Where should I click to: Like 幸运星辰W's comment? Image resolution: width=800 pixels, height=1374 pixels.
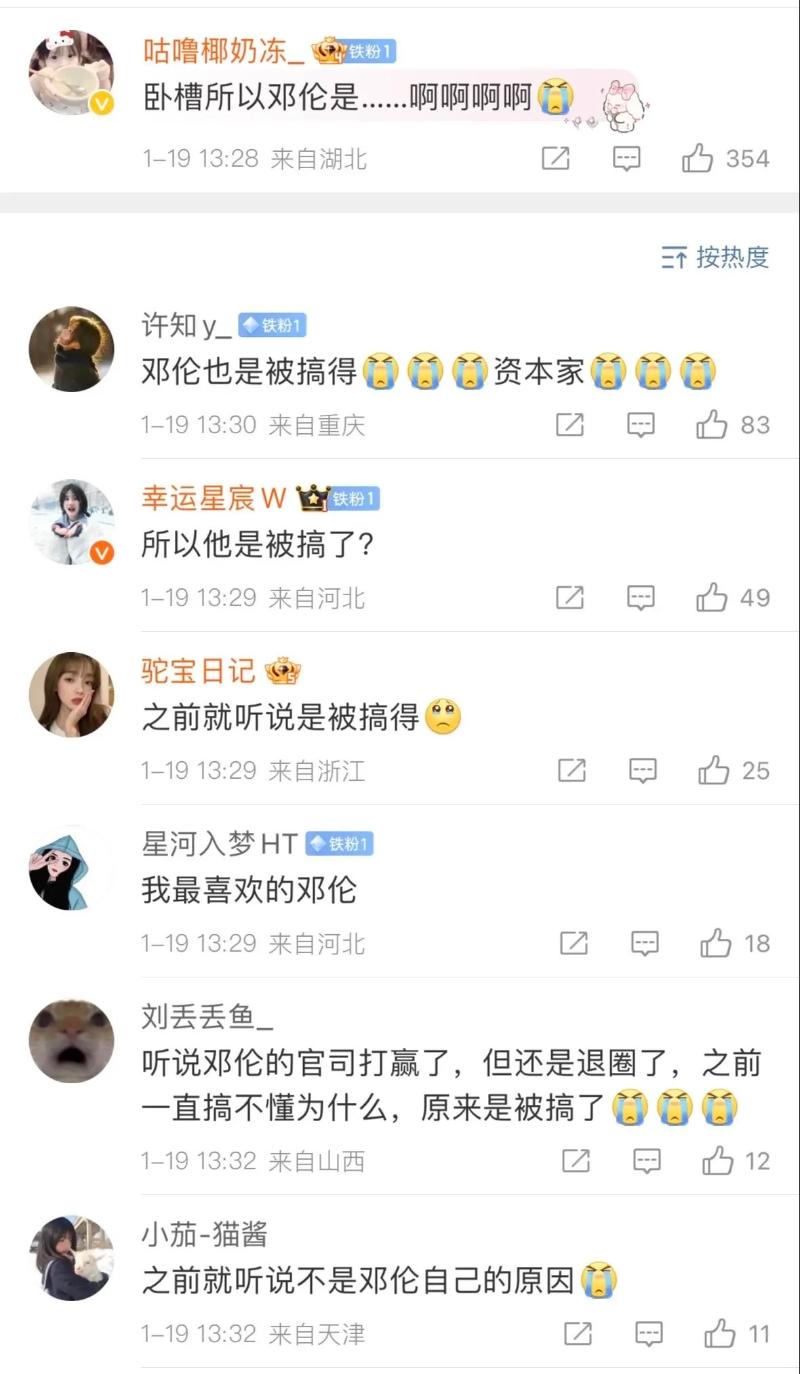[x=711, y=598]
